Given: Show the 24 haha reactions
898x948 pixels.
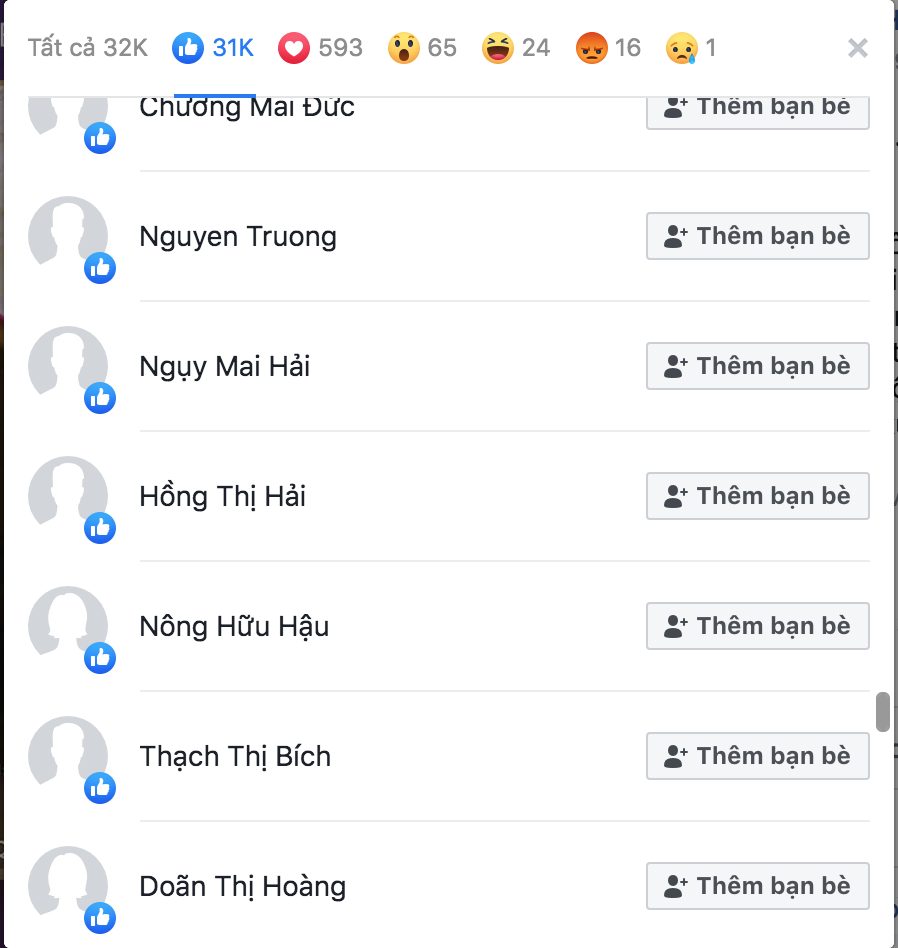Looking at the screenshot, I should [516, 47].
